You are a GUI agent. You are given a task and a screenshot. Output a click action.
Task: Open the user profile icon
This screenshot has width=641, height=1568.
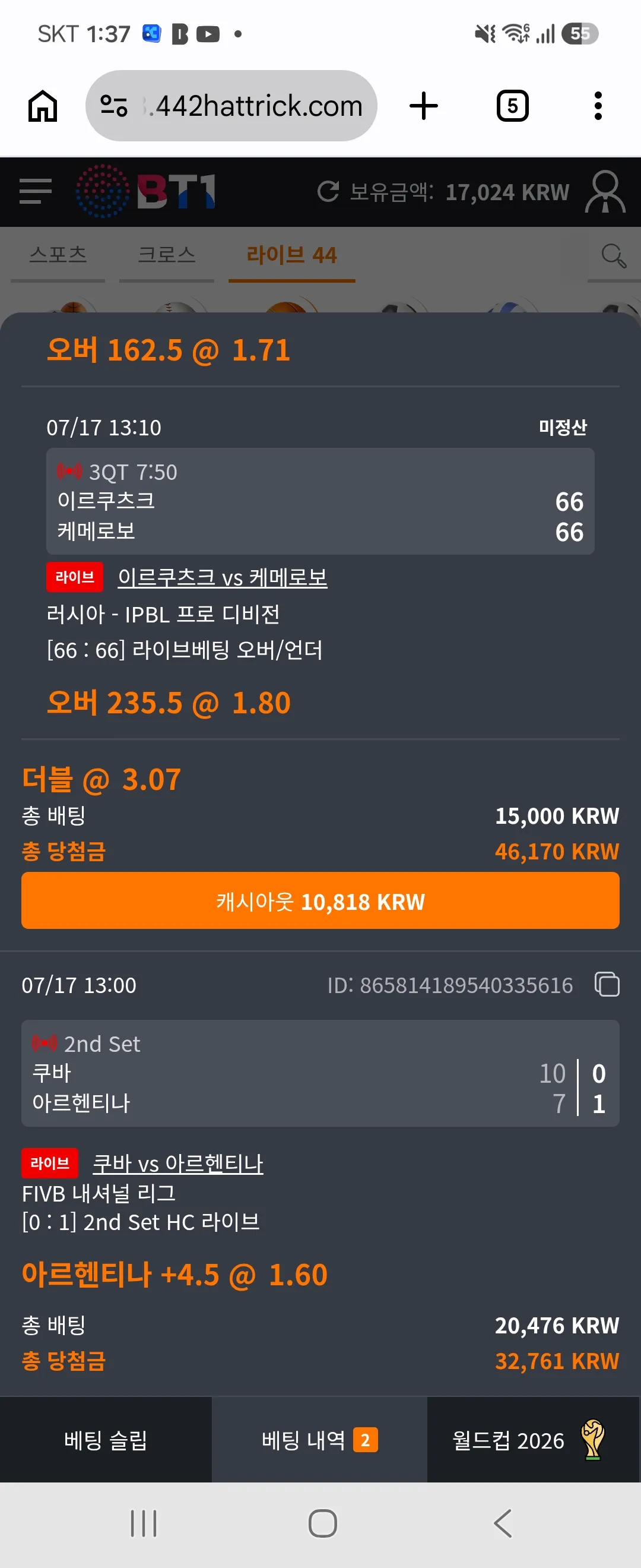tap(605, 192)
